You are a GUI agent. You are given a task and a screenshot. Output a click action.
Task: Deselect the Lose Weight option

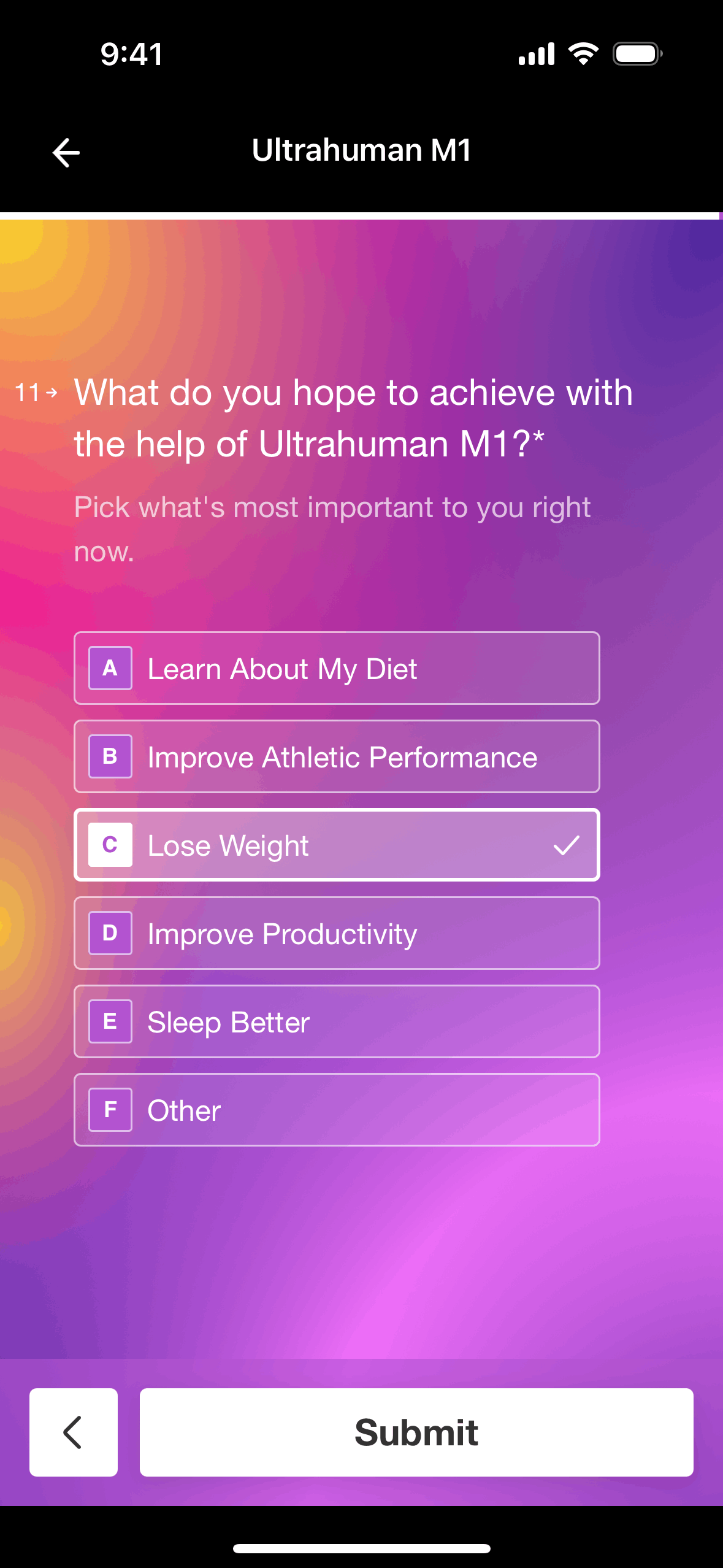(x=336, y=845)
